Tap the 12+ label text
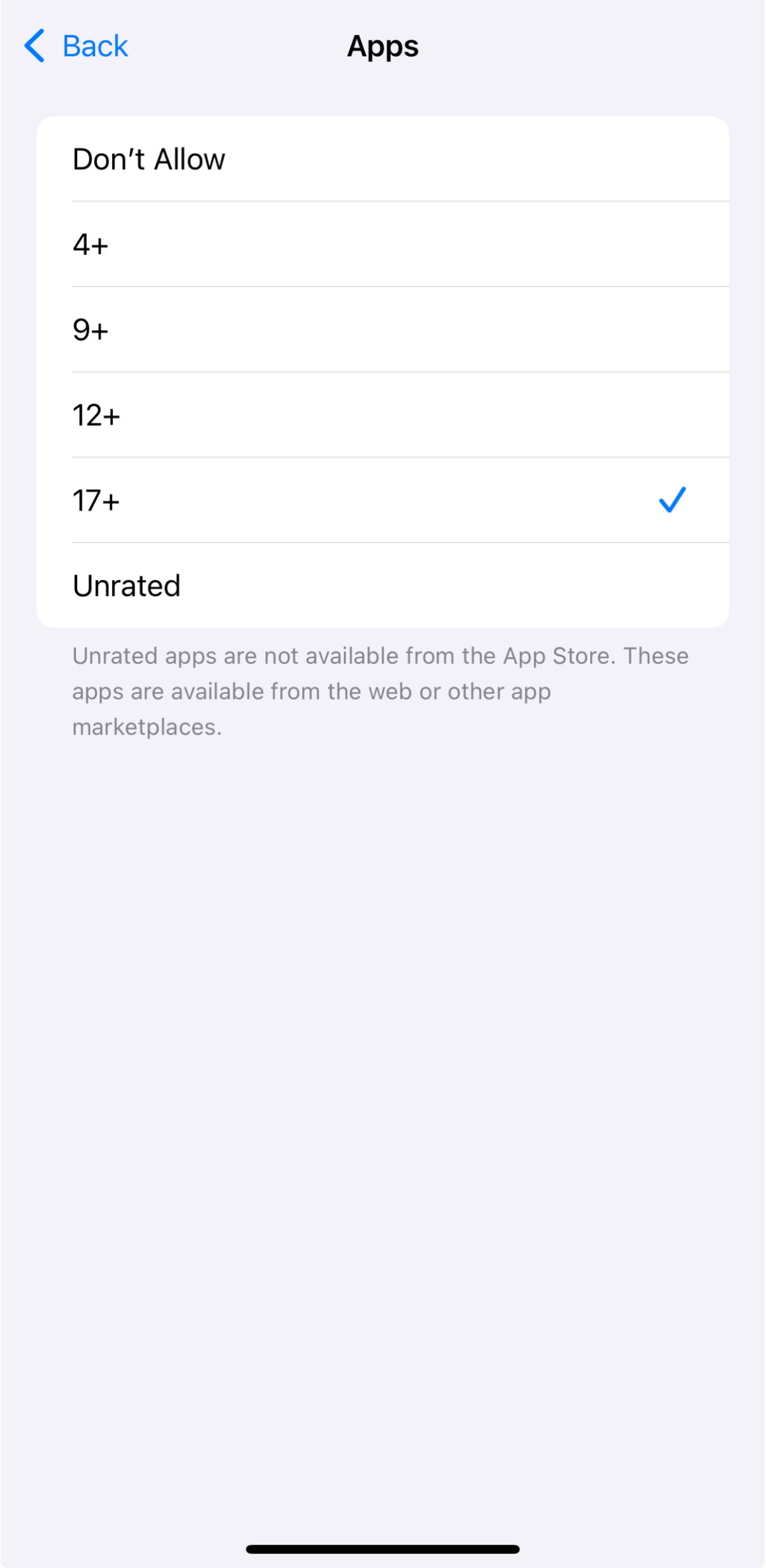Viewport: 766px width, 1568px height. coord(96,415)
